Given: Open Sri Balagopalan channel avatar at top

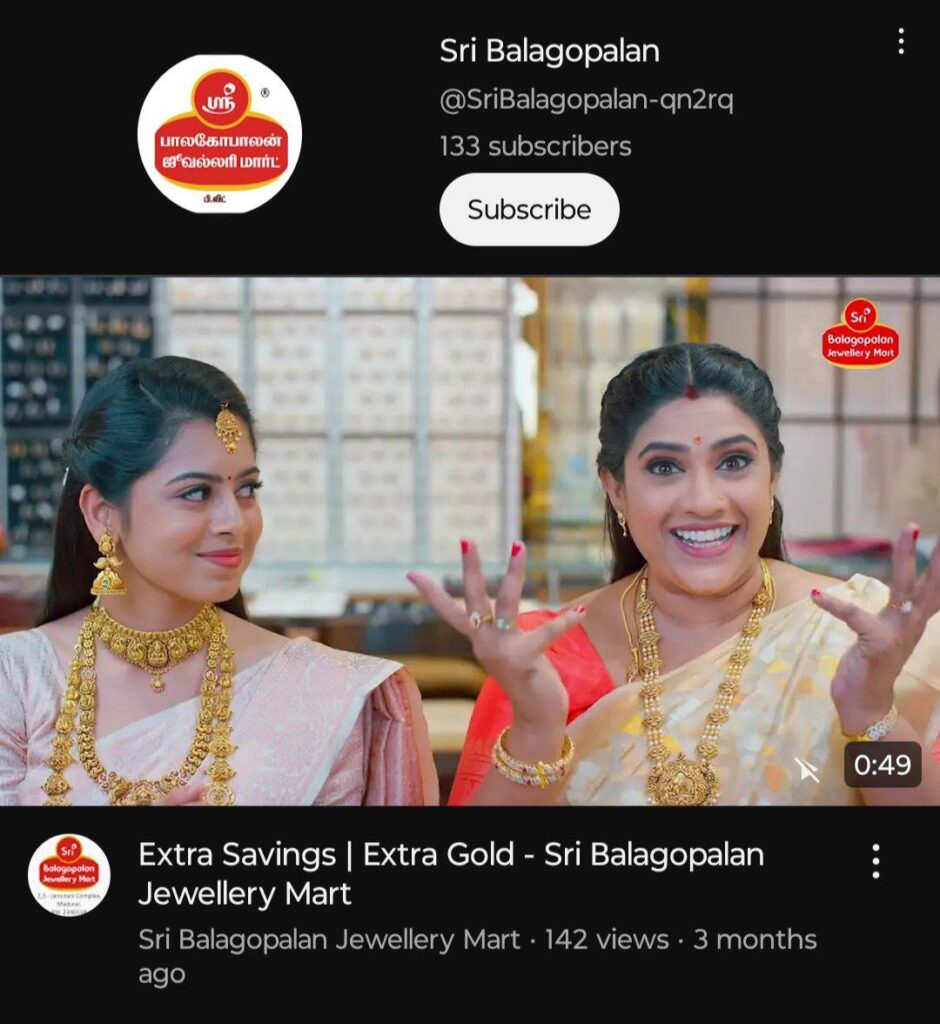Looking at the screenshot, I should click(219, 134).
